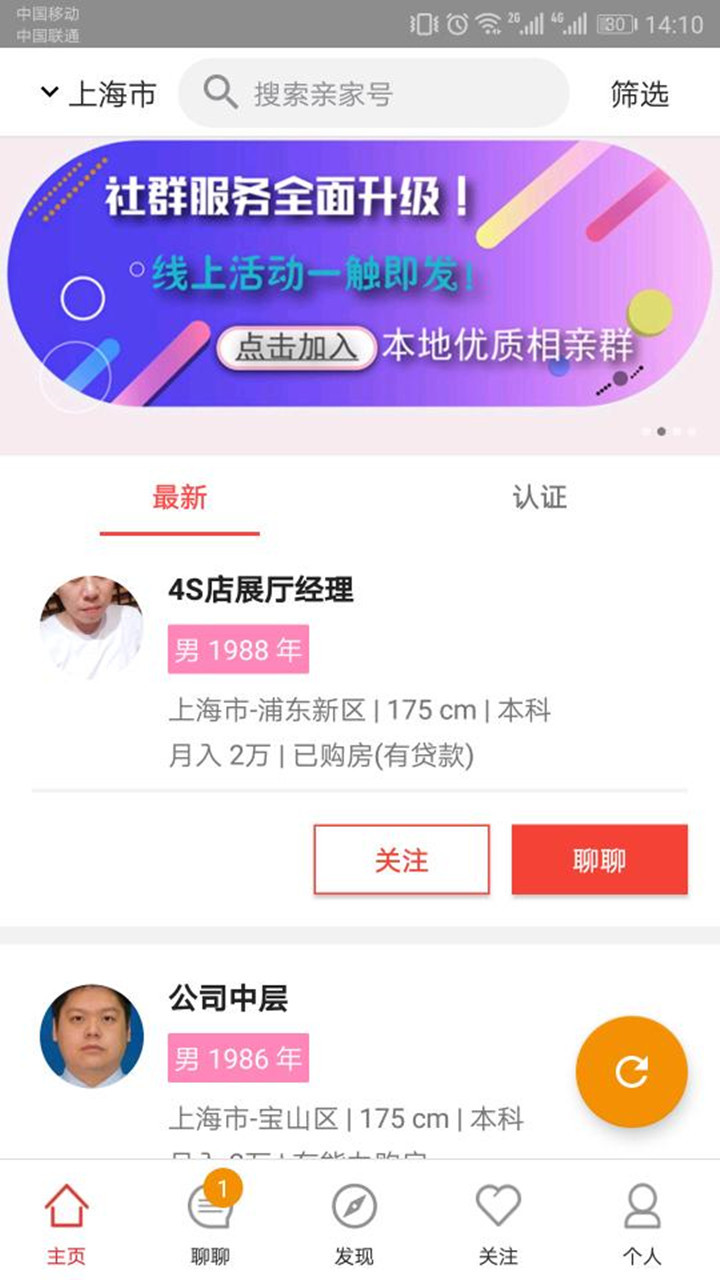Open the 筛选 filter options

639,94
